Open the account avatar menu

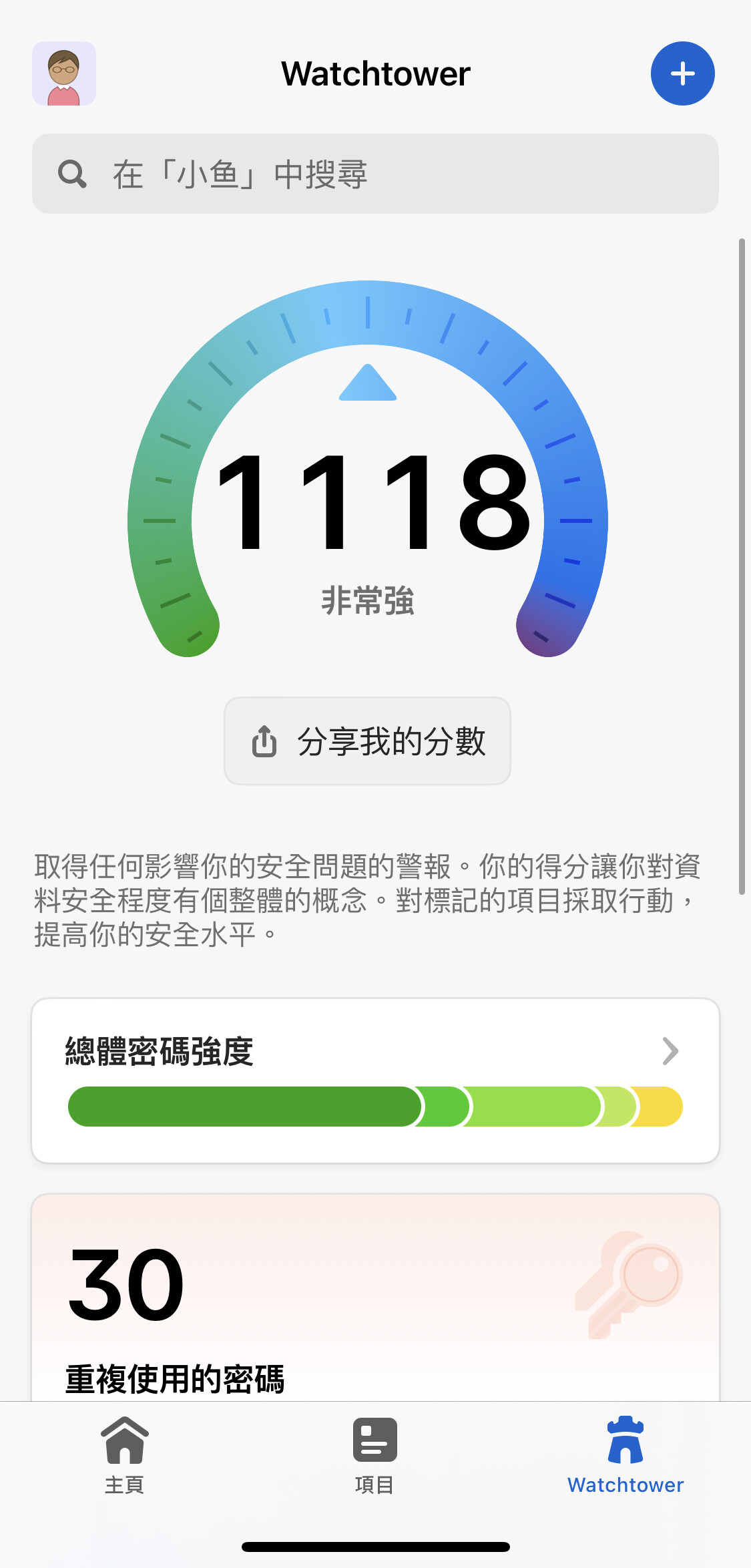click(64, 73)
